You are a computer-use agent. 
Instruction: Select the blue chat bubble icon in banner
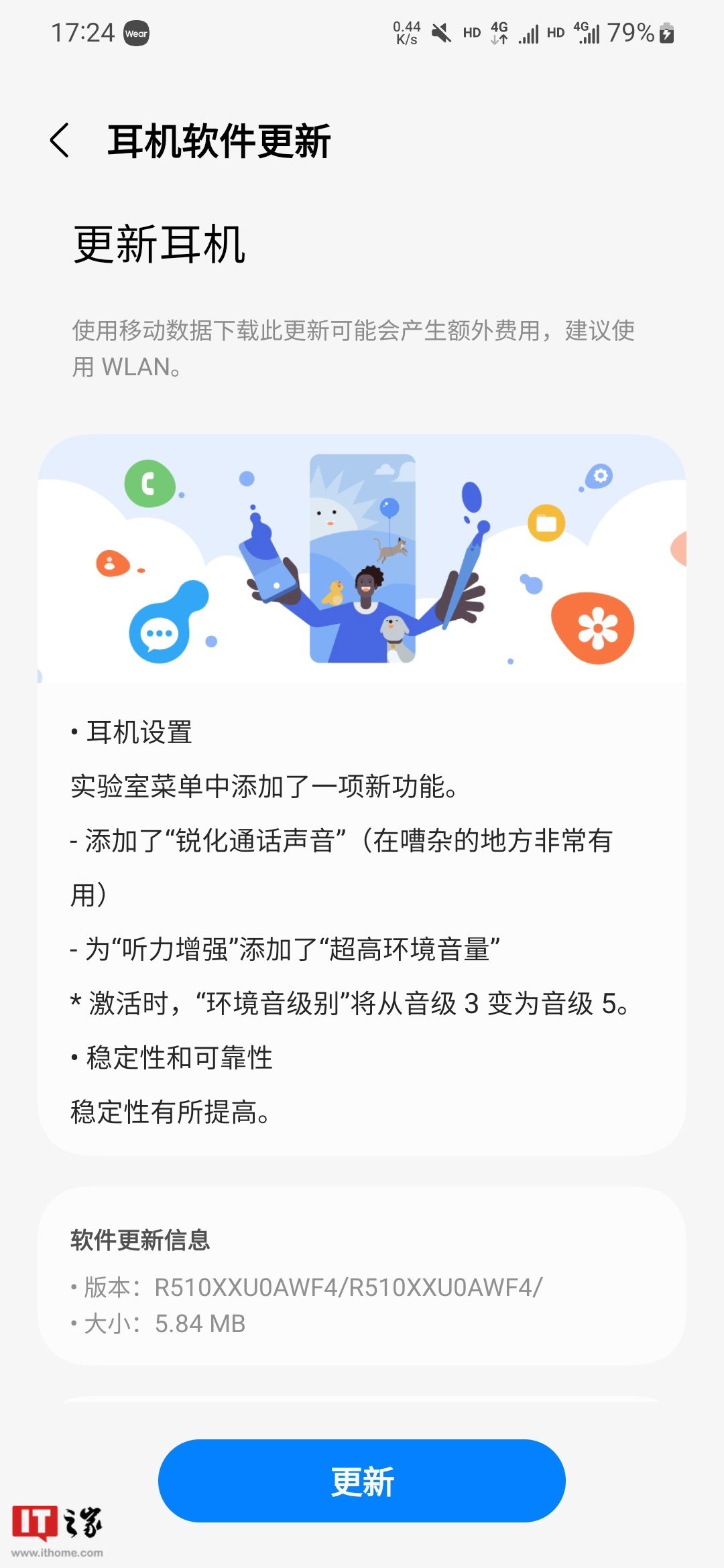pyautogui.click(x=159, y=630)
